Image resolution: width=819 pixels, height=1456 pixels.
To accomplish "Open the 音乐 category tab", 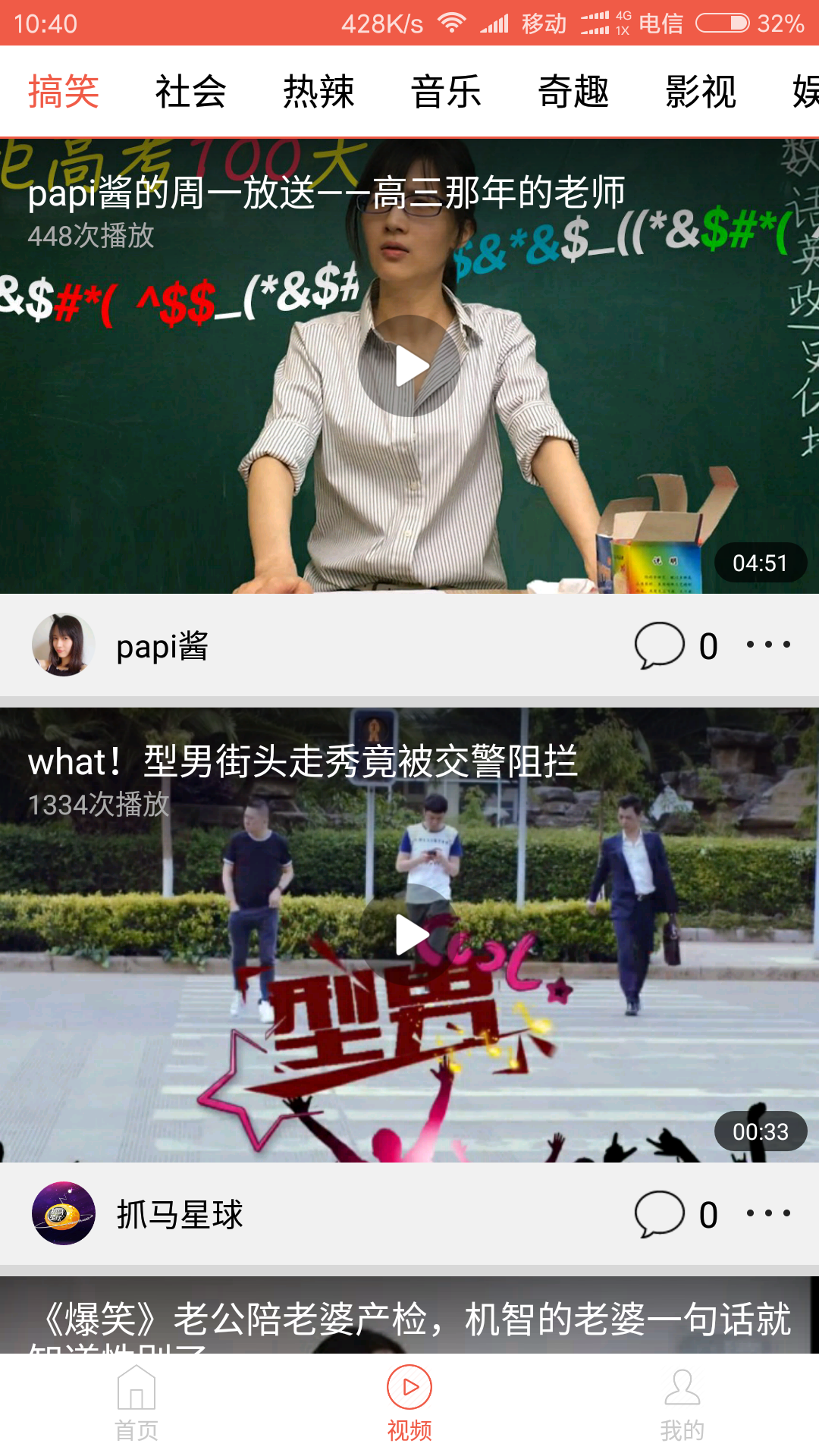I will [x=446, y=92].
